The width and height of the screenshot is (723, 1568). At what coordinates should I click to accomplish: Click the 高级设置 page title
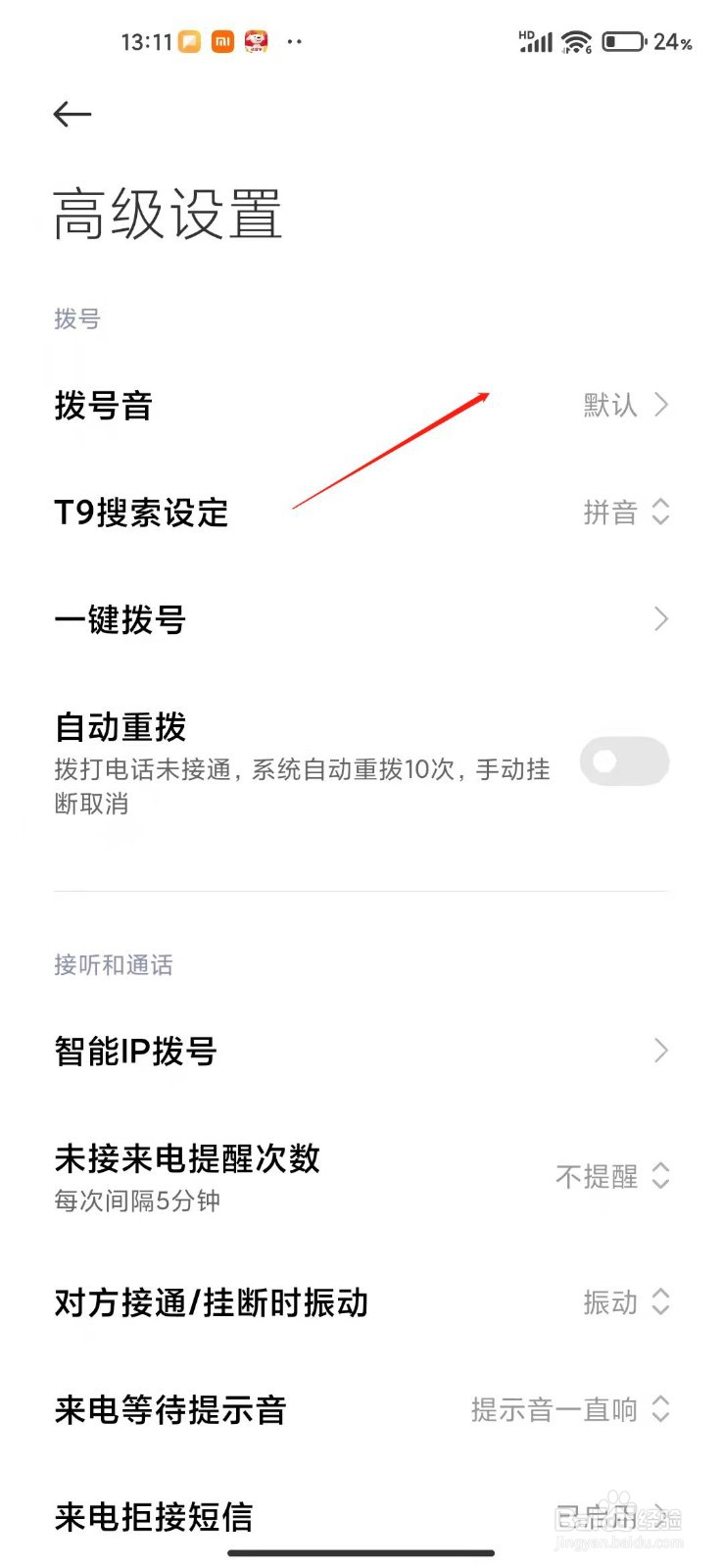pos(168,214)
